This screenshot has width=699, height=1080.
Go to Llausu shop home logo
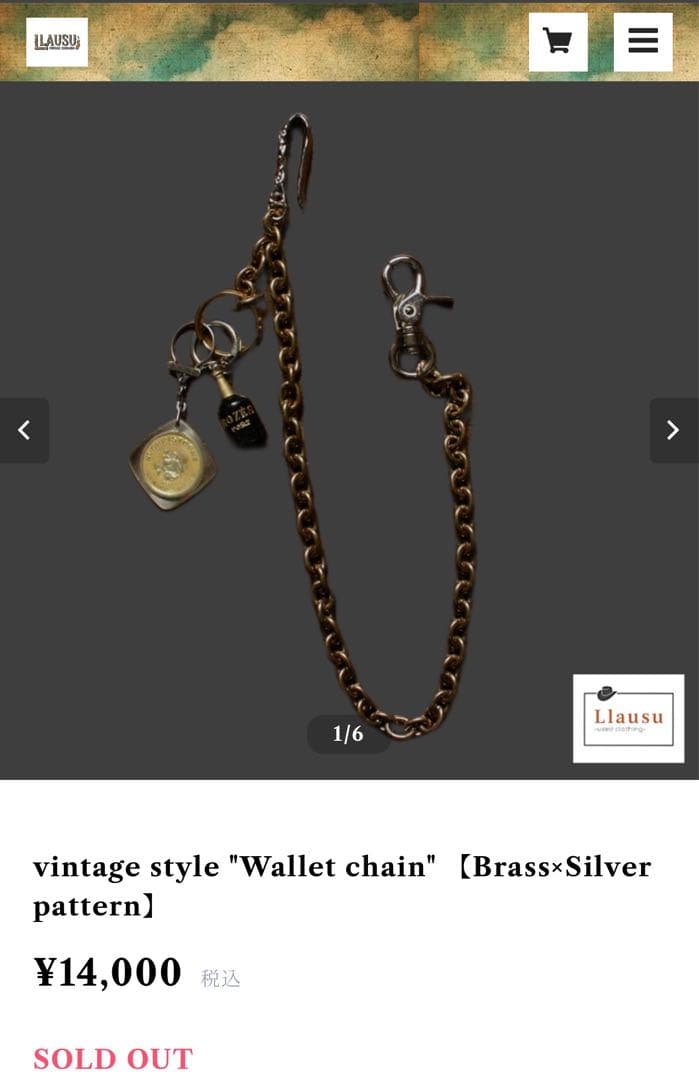(57, 42)
